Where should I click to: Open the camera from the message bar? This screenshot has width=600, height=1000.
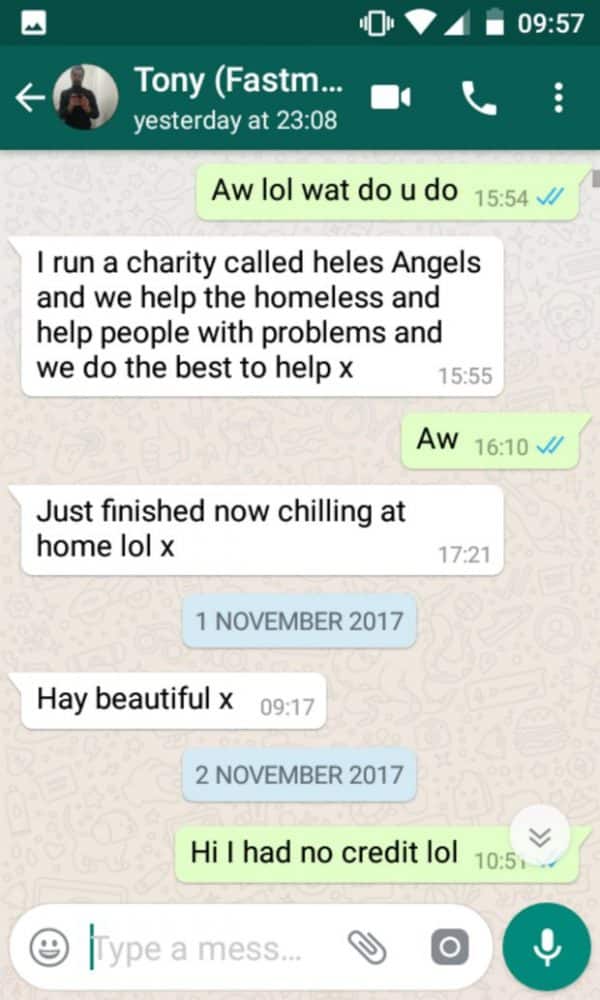click(450, 947)
